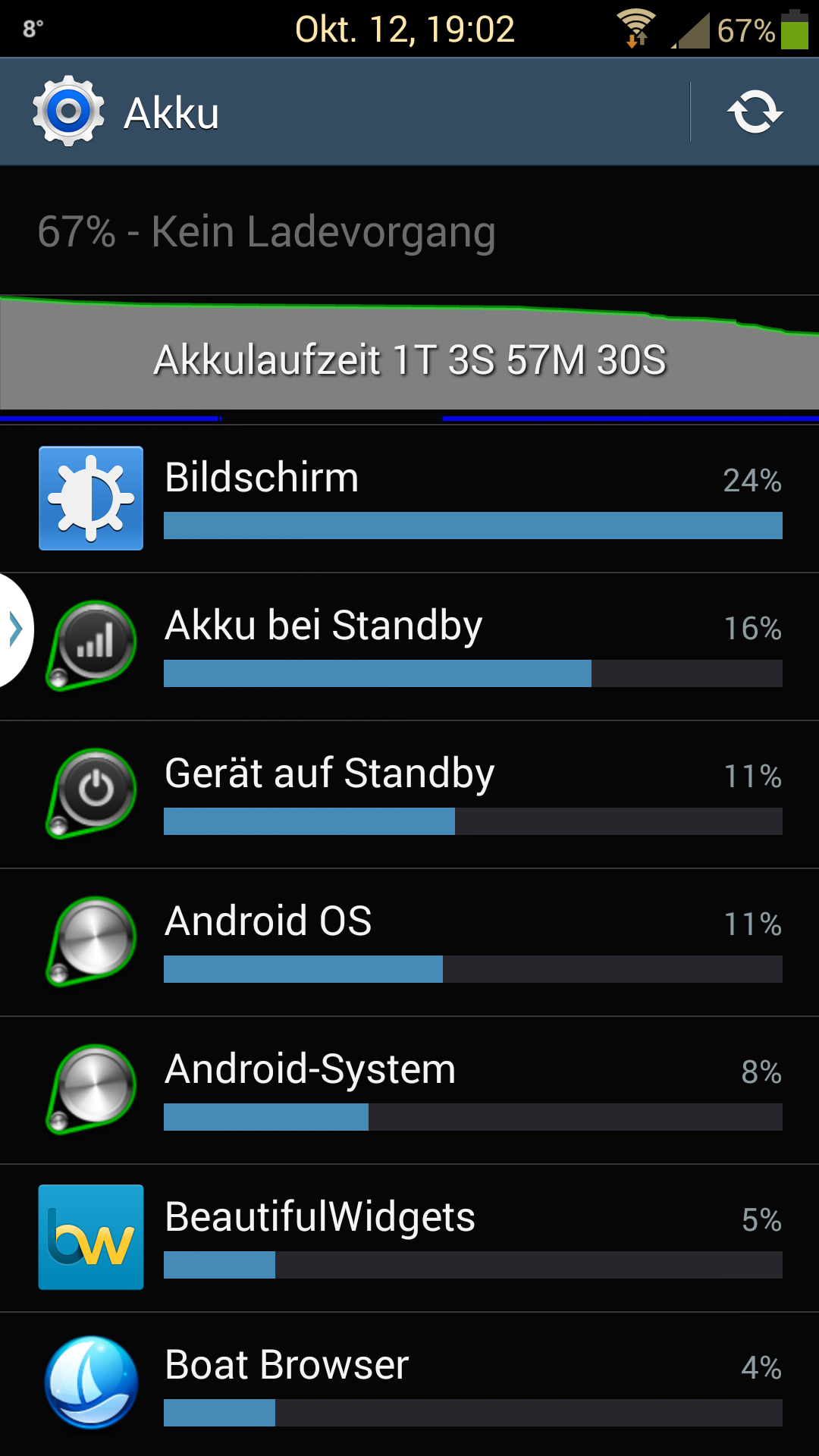View Akku bei Standby usage details
The width and height of the screenshot is (819, 1456).
tap(409, 647)
